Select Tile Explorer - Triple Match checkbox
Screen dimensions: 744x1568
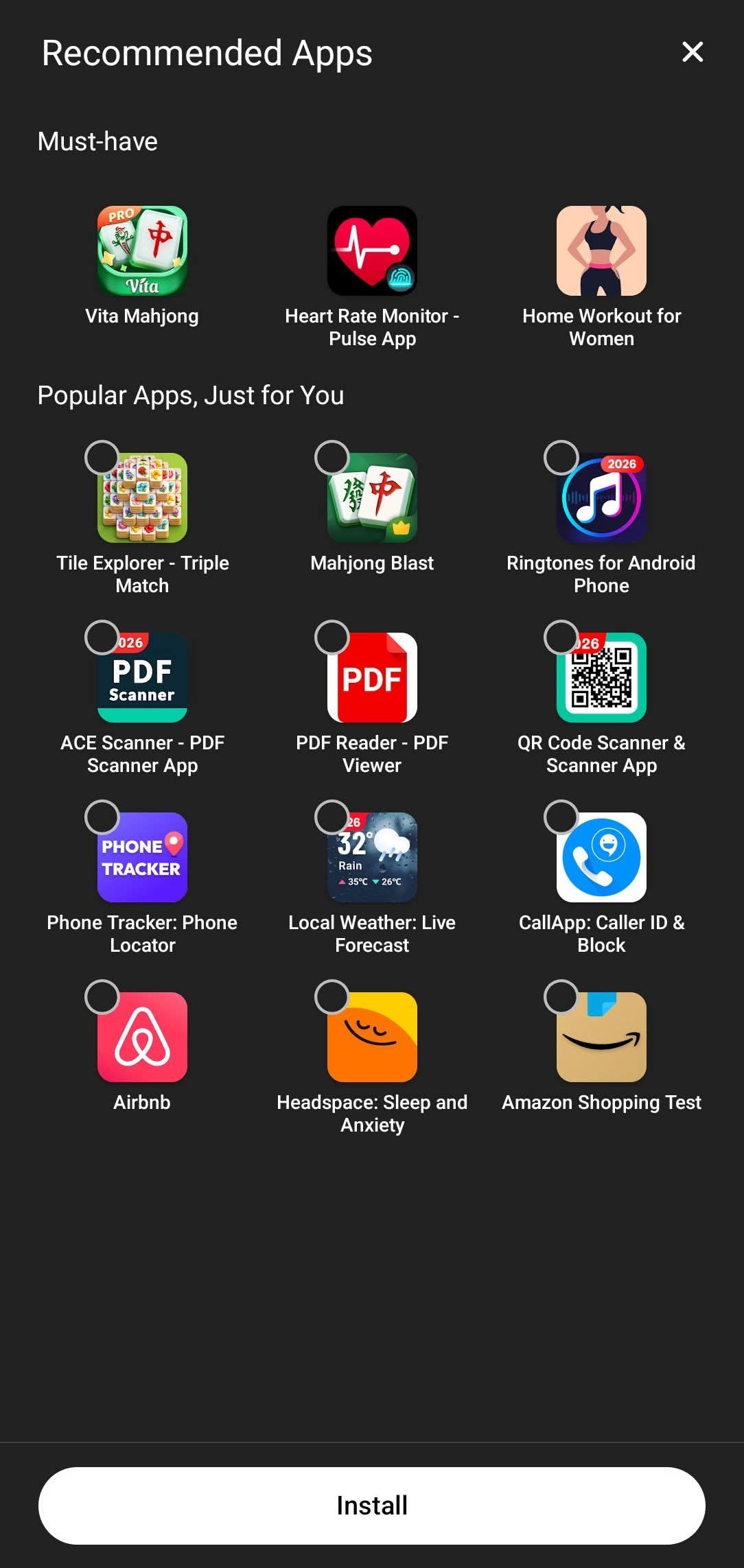[102, 458]
